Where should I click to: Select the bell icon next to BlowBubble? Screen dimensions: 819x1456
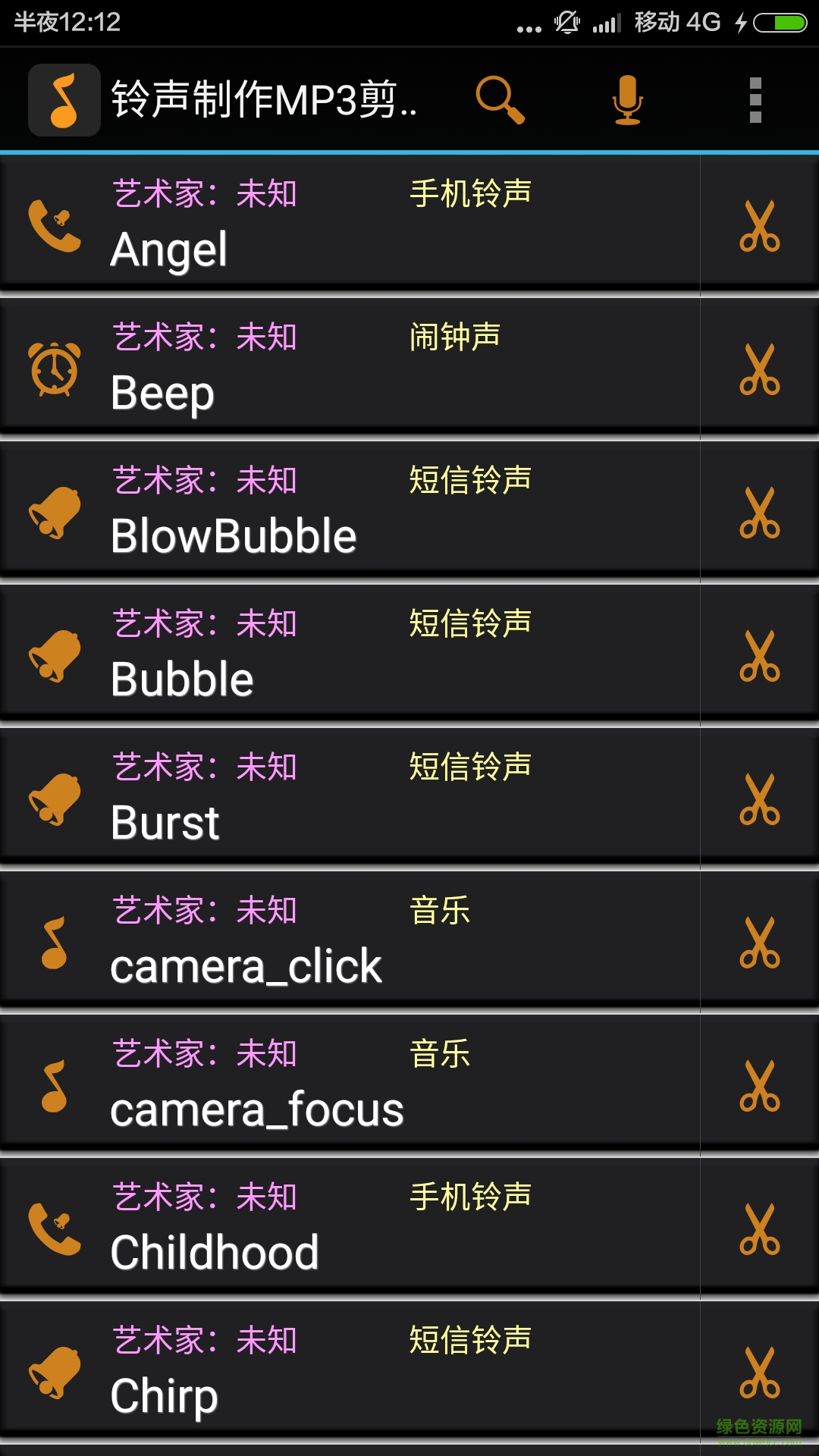tap(55, 510)
